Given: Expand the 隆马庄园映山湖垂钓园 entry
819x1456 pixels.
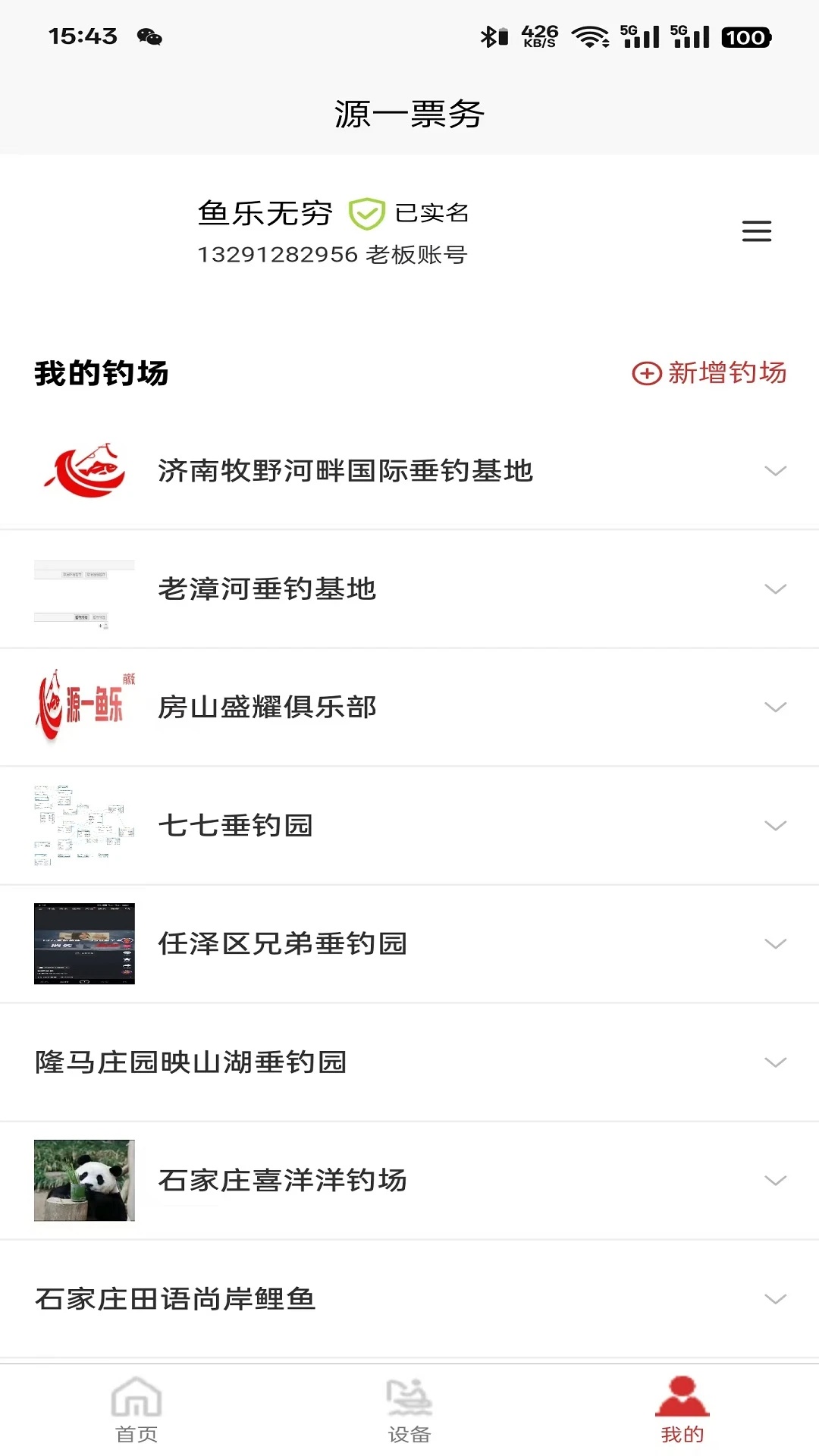Looking at the screenshot, I should [775, 1062].
